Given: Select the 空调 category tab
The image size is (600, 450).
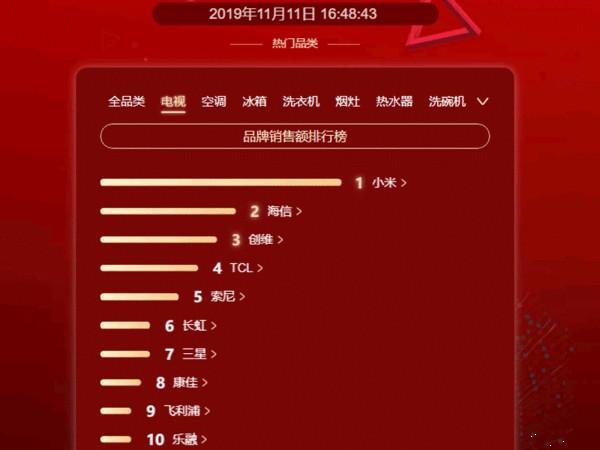Looking at the screenshot, I should [213, 102].
